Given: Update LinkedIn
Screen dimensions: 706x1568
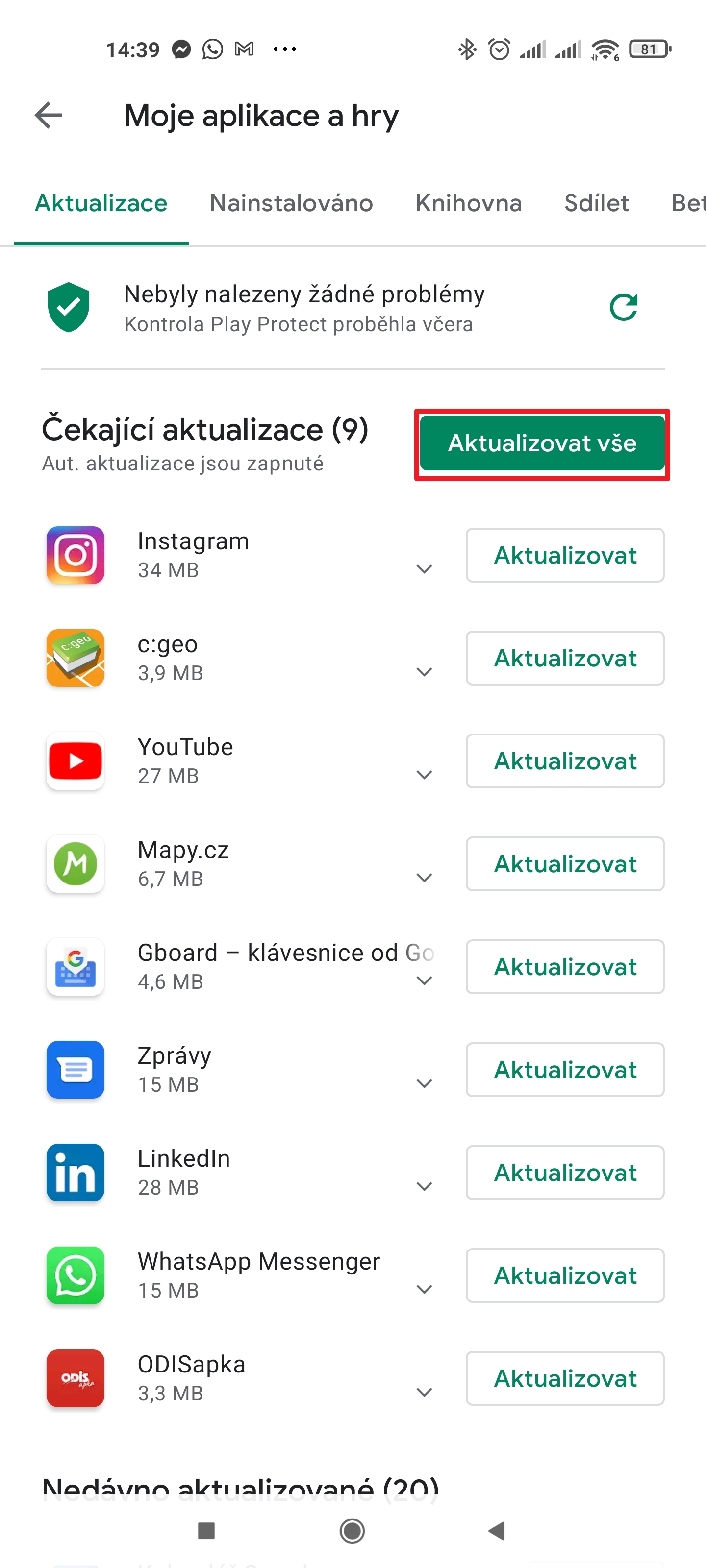Looking at the screenshot, I should 565,1173.
